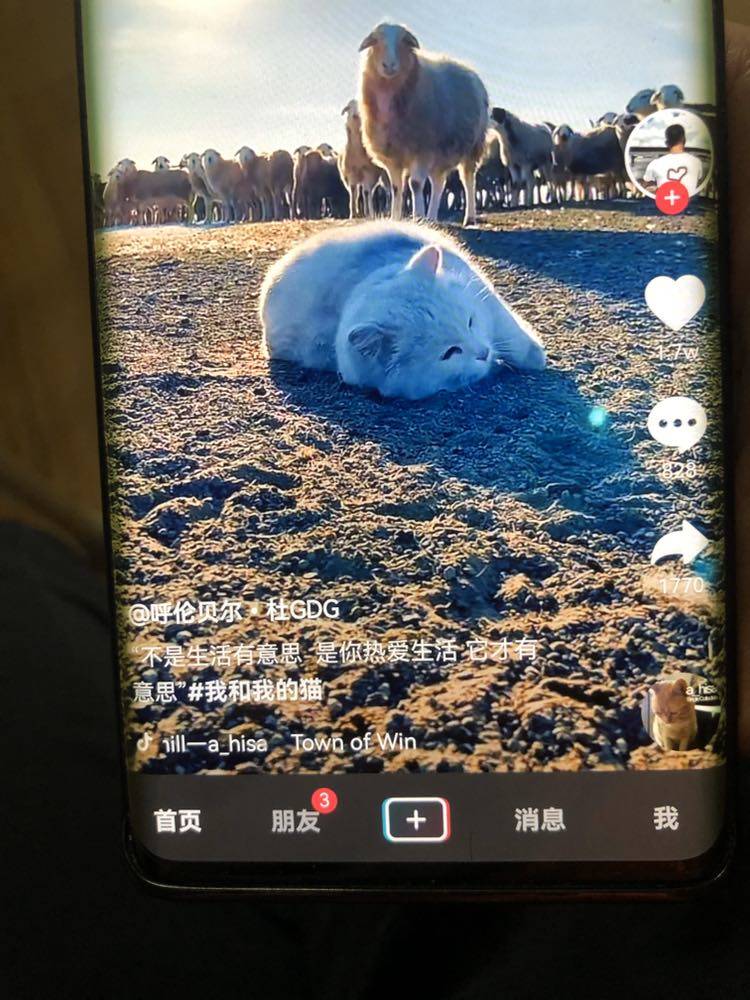Create a new video with plus button

416,821
